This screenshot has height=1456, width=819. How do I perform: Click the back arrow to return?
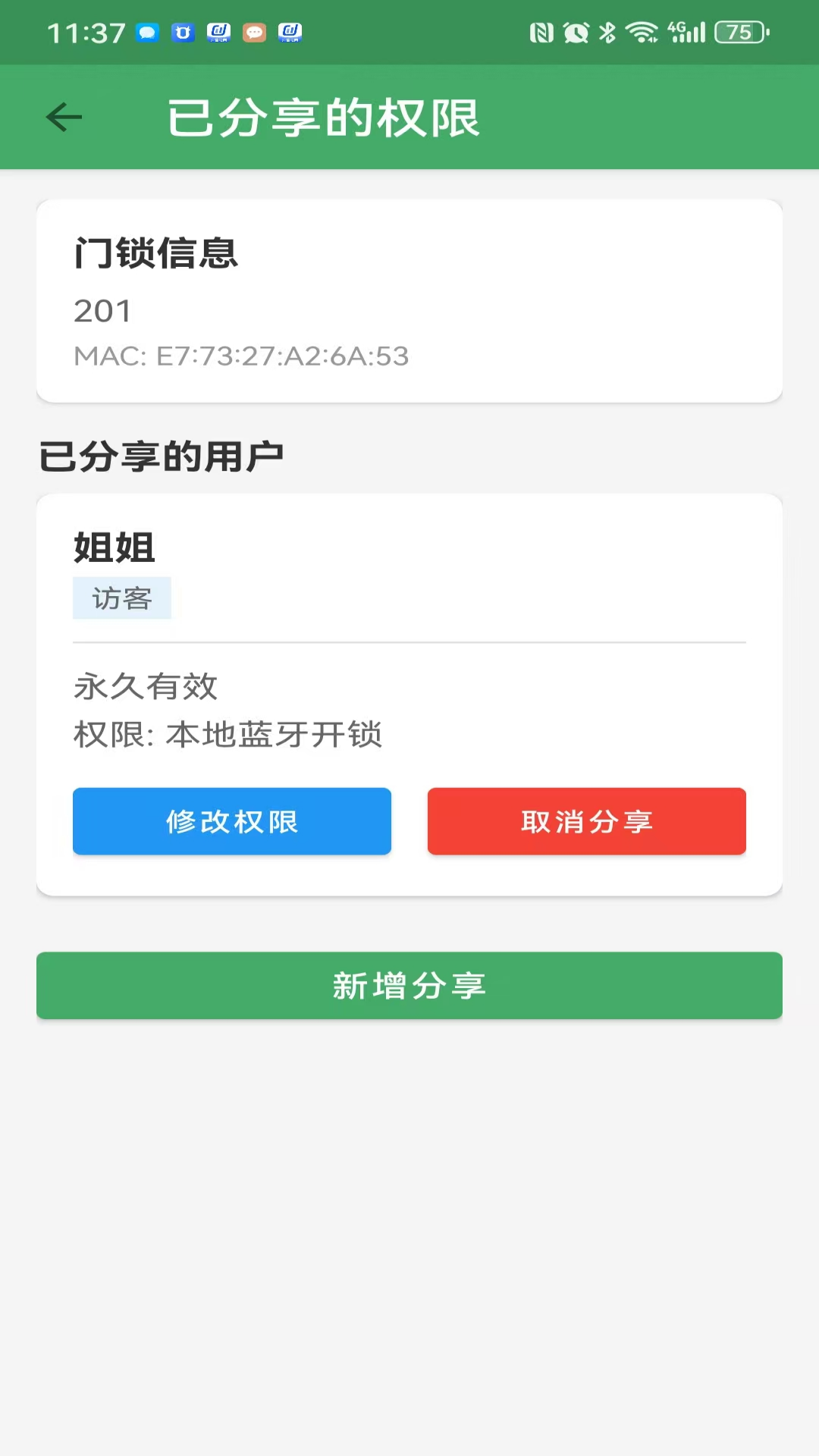coord(64,117)
